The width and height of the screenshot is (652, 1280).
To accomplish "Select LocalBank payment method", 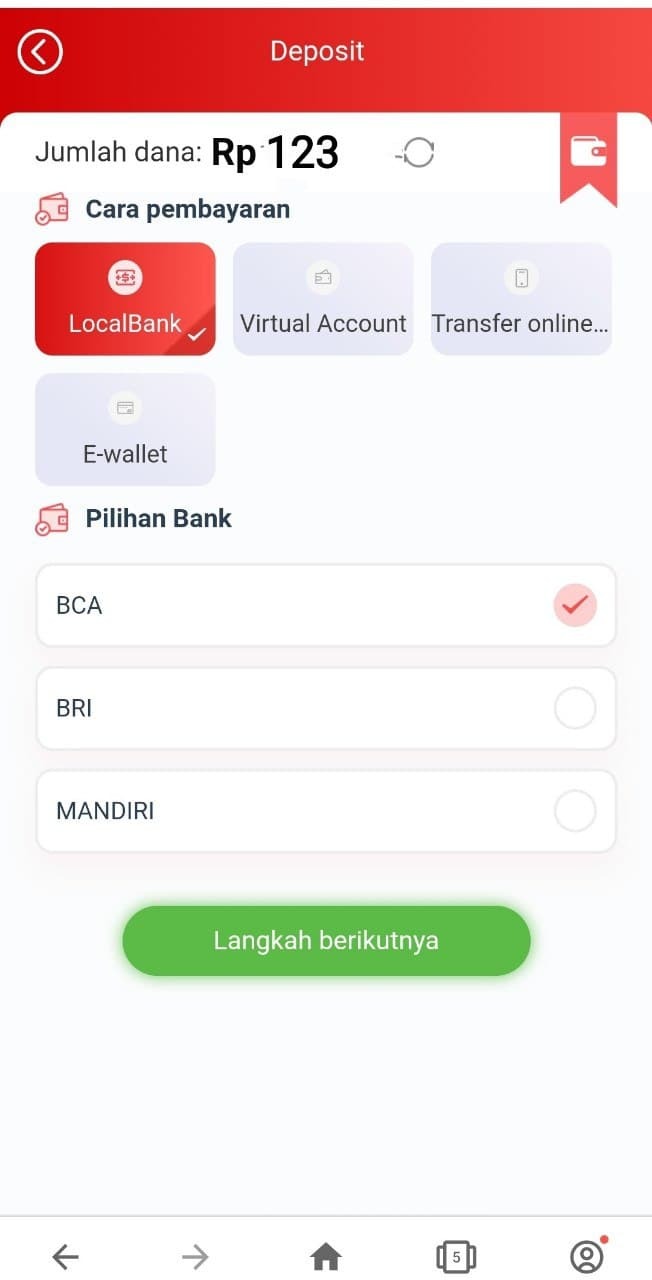I will click(125, 299).
